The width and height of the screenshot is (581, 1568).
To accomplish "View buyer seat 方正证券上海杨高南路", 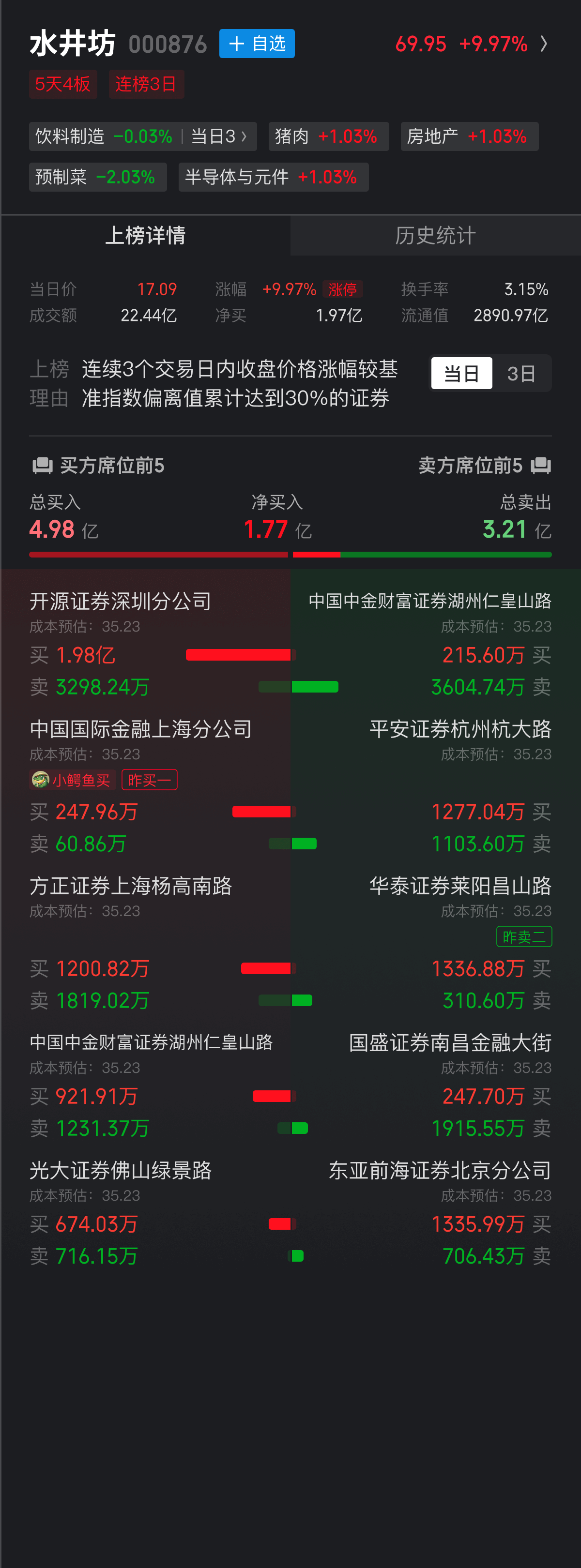I will [131, 886].
